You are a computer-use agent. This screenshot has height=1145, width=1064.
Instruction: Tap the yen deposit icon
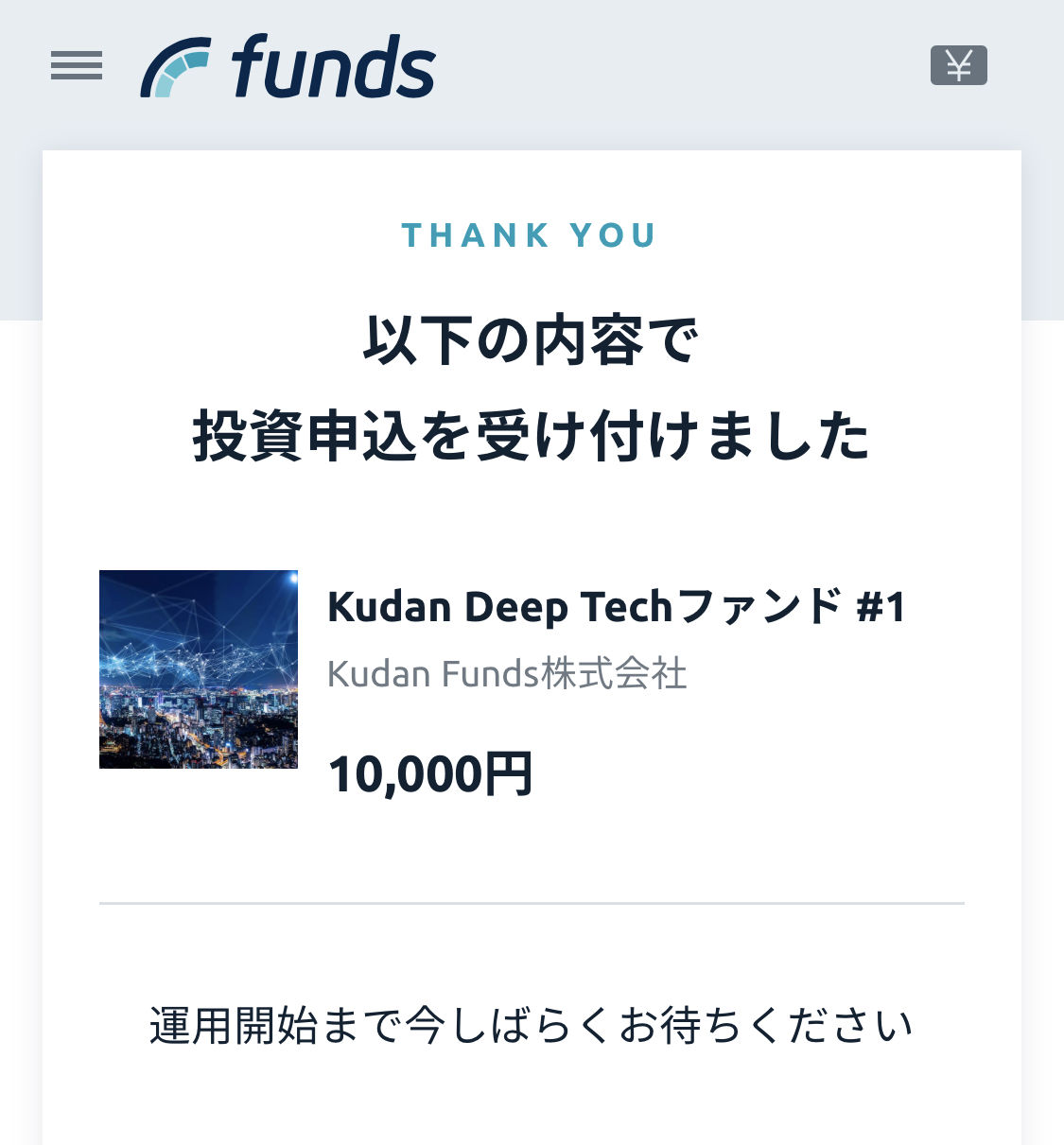(x=958, y=65)
